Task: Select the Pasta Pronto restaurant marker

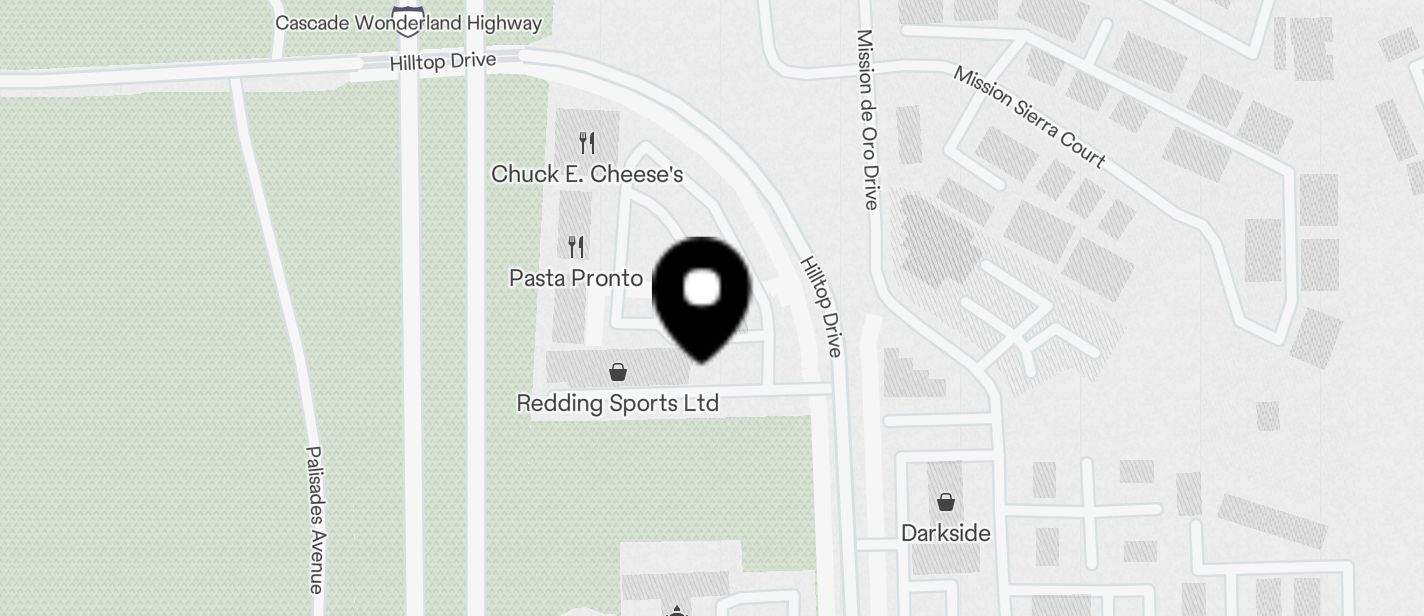Action: [576, 246]
